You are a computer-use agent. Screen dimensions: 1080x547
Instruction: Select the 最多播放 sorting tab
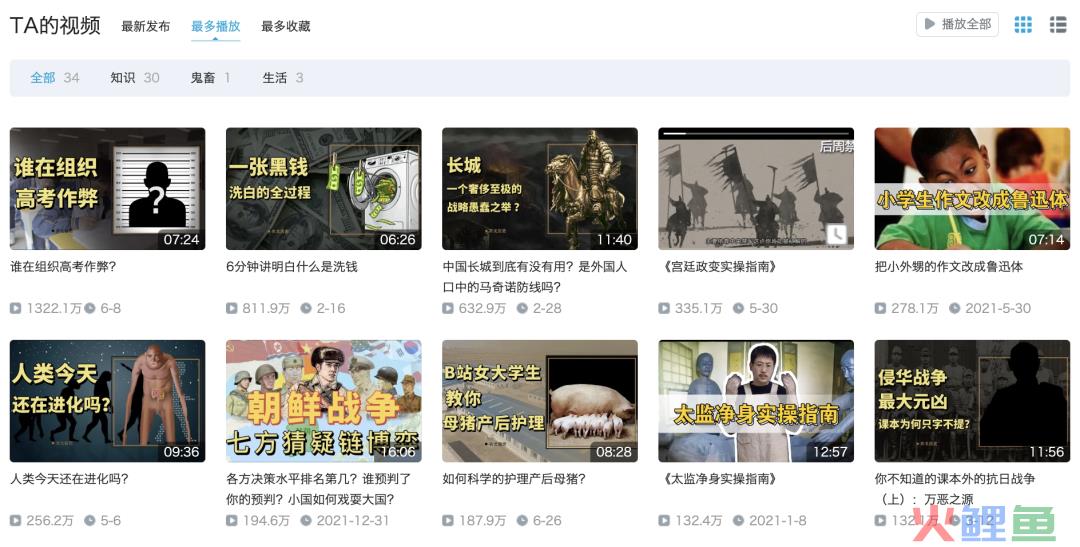pos(215,26)
